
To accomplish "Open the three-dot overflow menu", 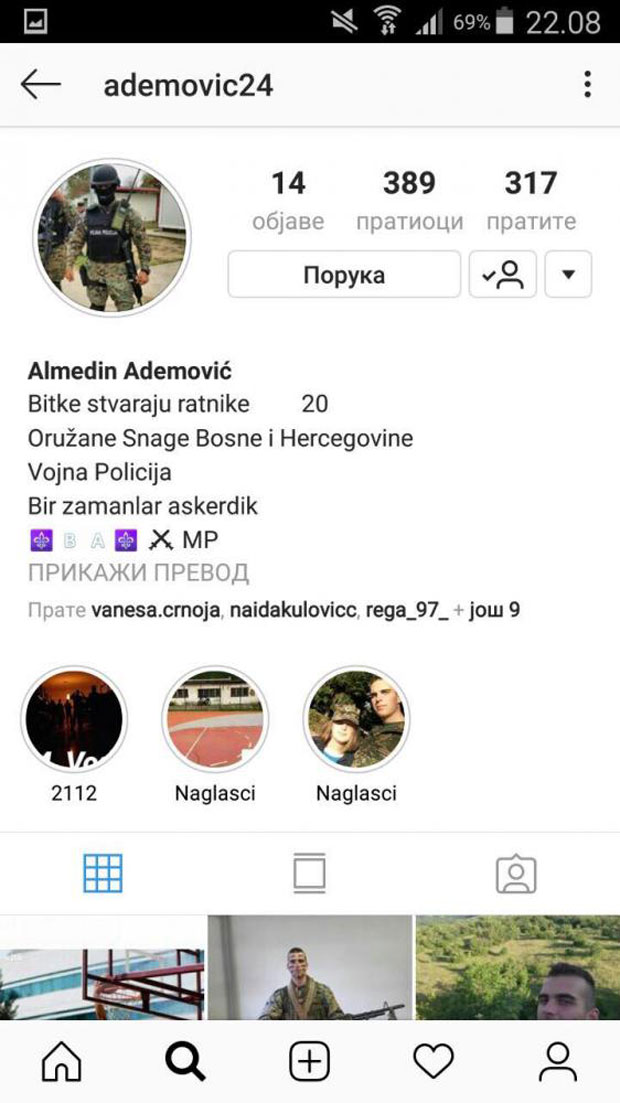I will [588, 85].
